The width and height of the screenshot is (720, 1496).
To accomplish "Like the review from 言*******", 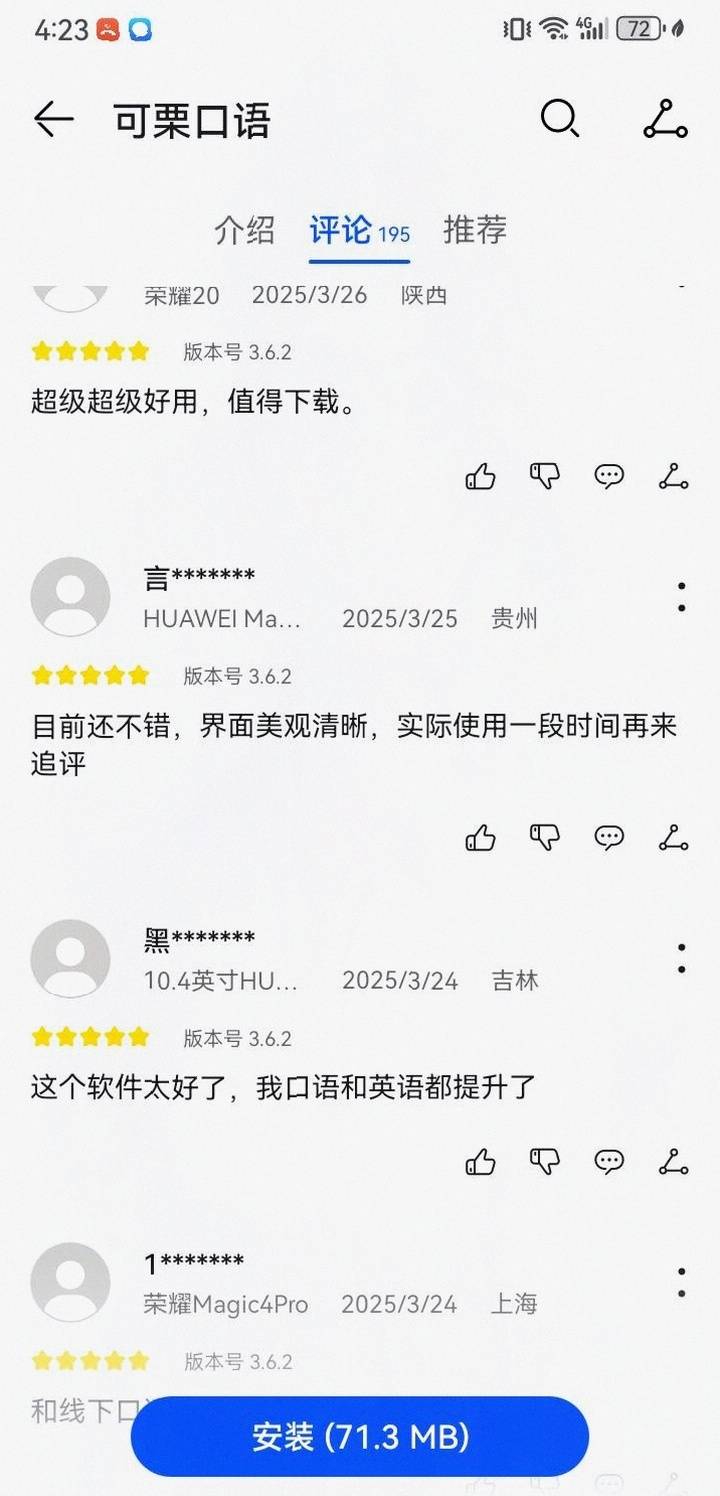I will tap(481, 837).
